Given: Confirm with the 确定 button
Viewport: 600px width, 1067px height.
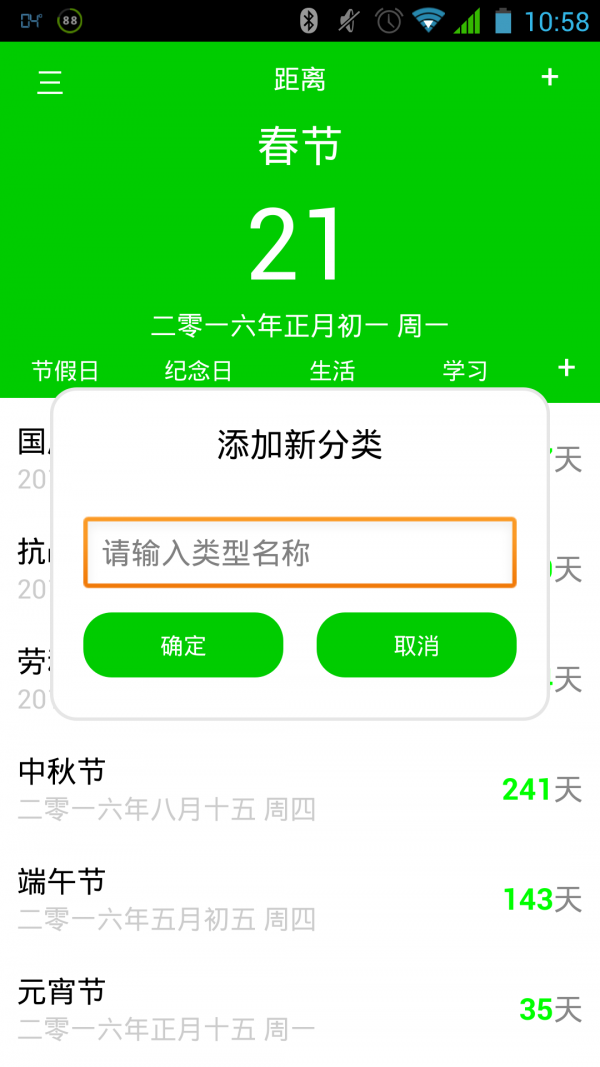Looking at the screenshot, I should (183, 645).
